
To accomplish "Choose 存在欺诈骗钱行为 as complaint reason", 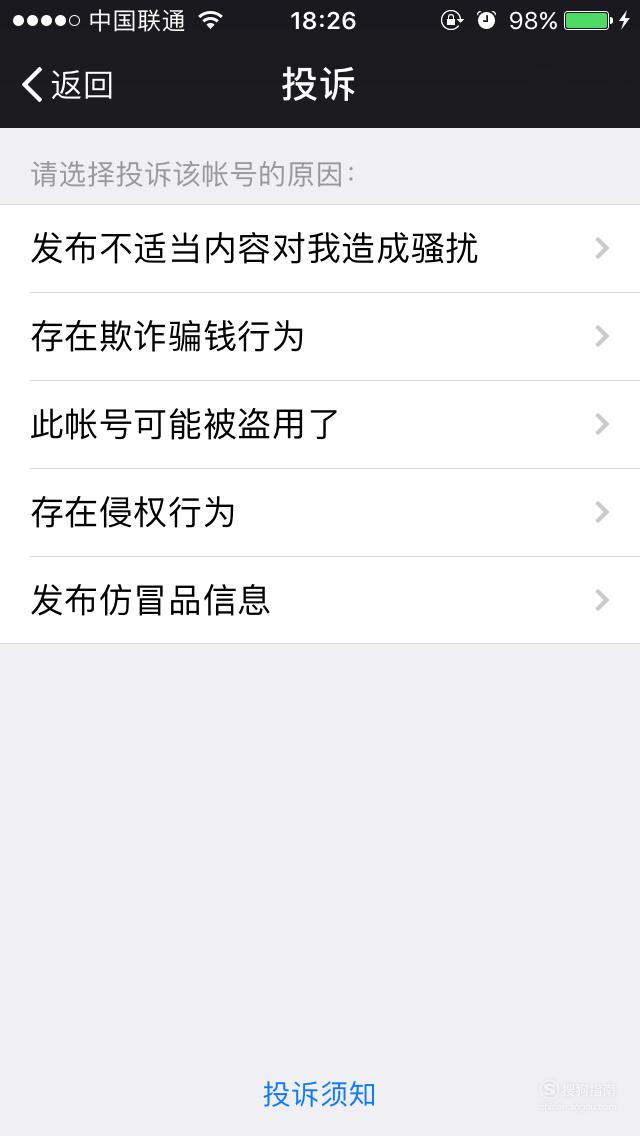I will click(320, 337).
